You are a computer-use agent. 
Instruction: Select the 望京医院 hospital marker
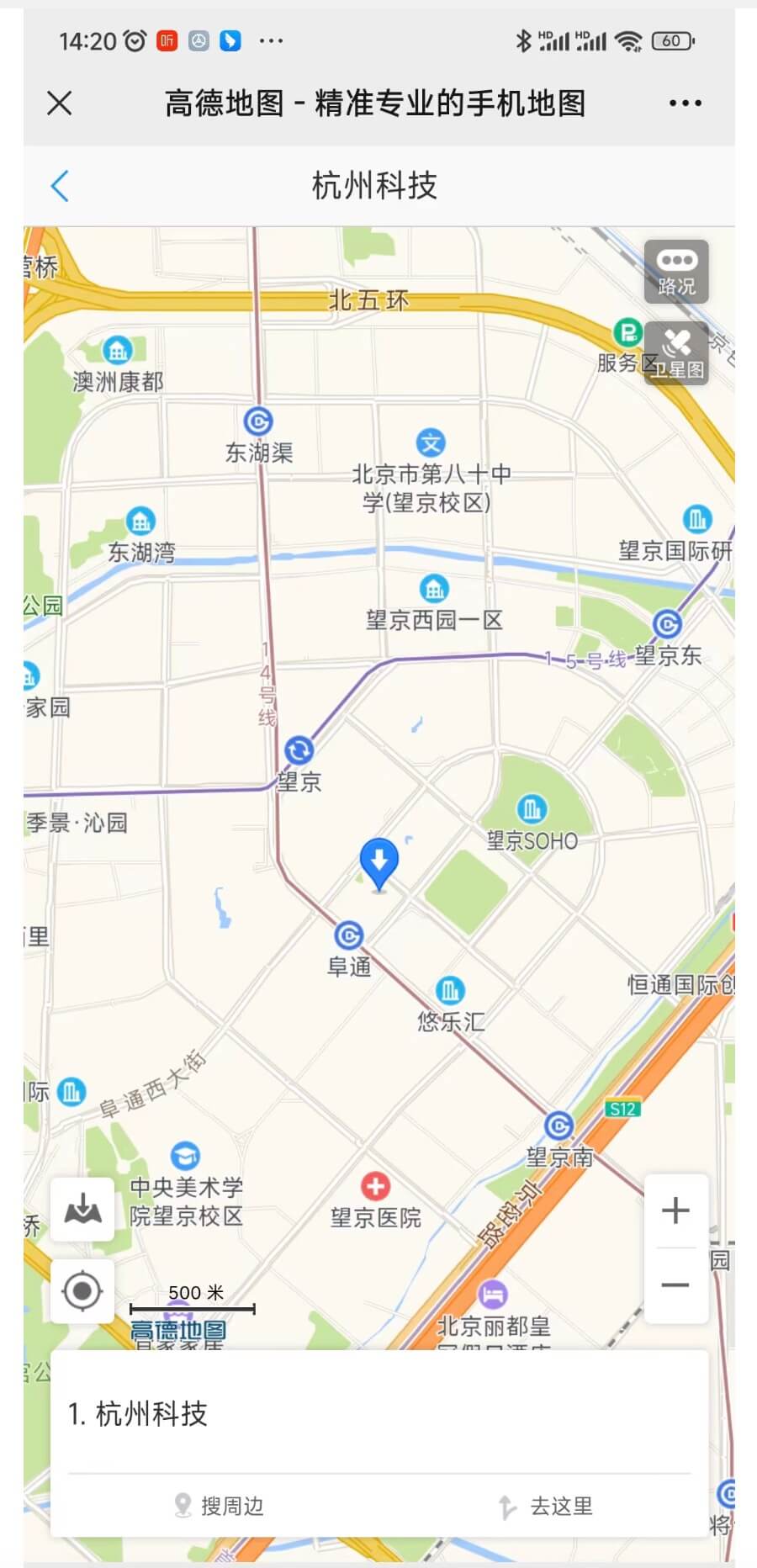click(375, 1187)
